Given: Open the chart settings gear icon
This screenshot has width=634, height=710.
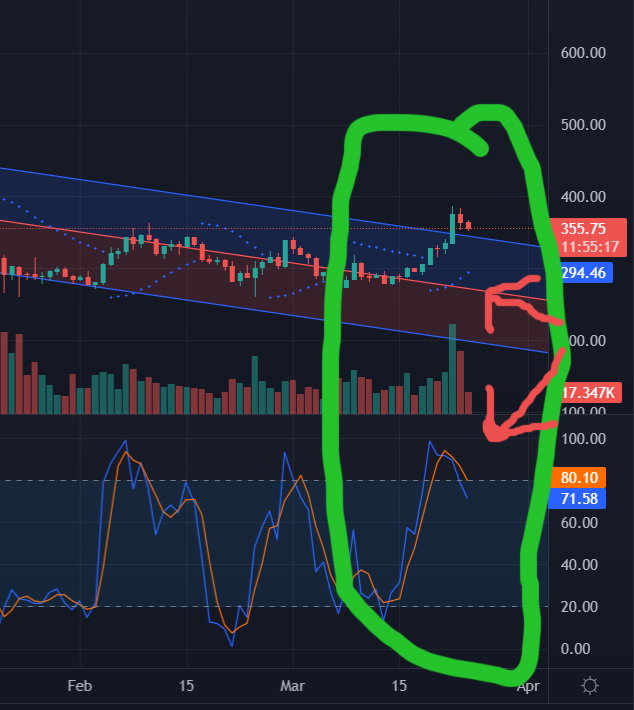Looking at the screenshot, I should pos(590,686).
